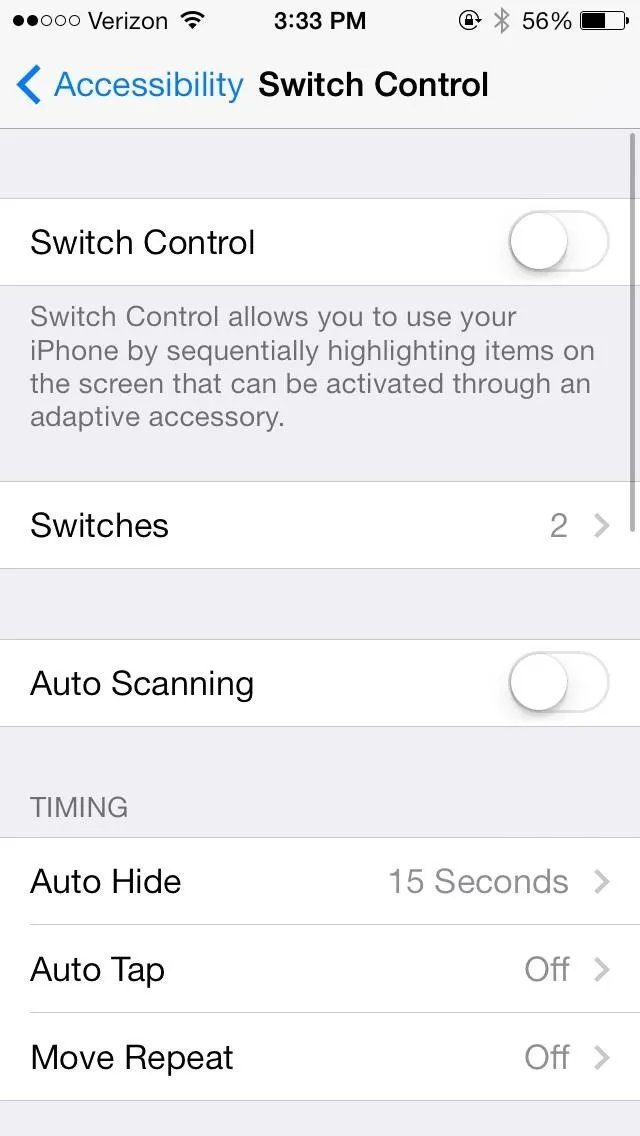Open the Move Repeat setting
Image resolution: width=640 pixels, height=1136 pixels.
pos(320,1057)
